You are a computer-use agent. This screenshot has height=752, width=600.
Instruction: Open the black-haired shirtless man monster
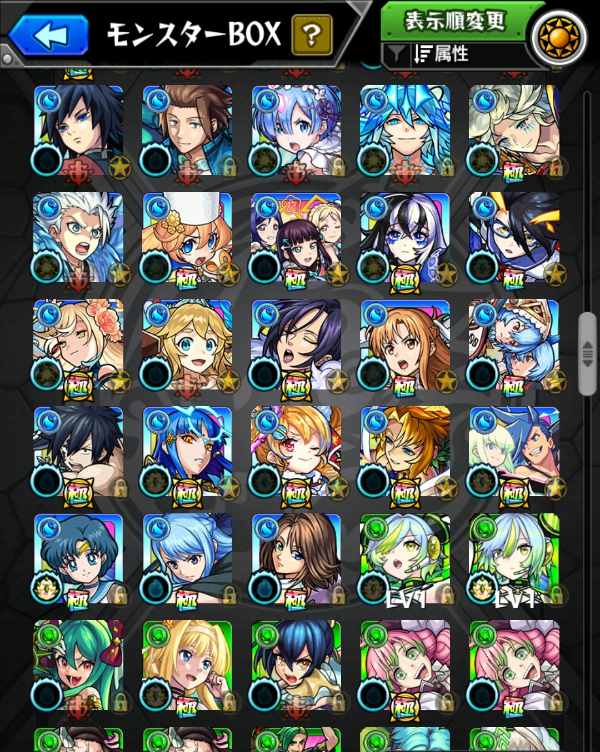(x=78, y=450)
